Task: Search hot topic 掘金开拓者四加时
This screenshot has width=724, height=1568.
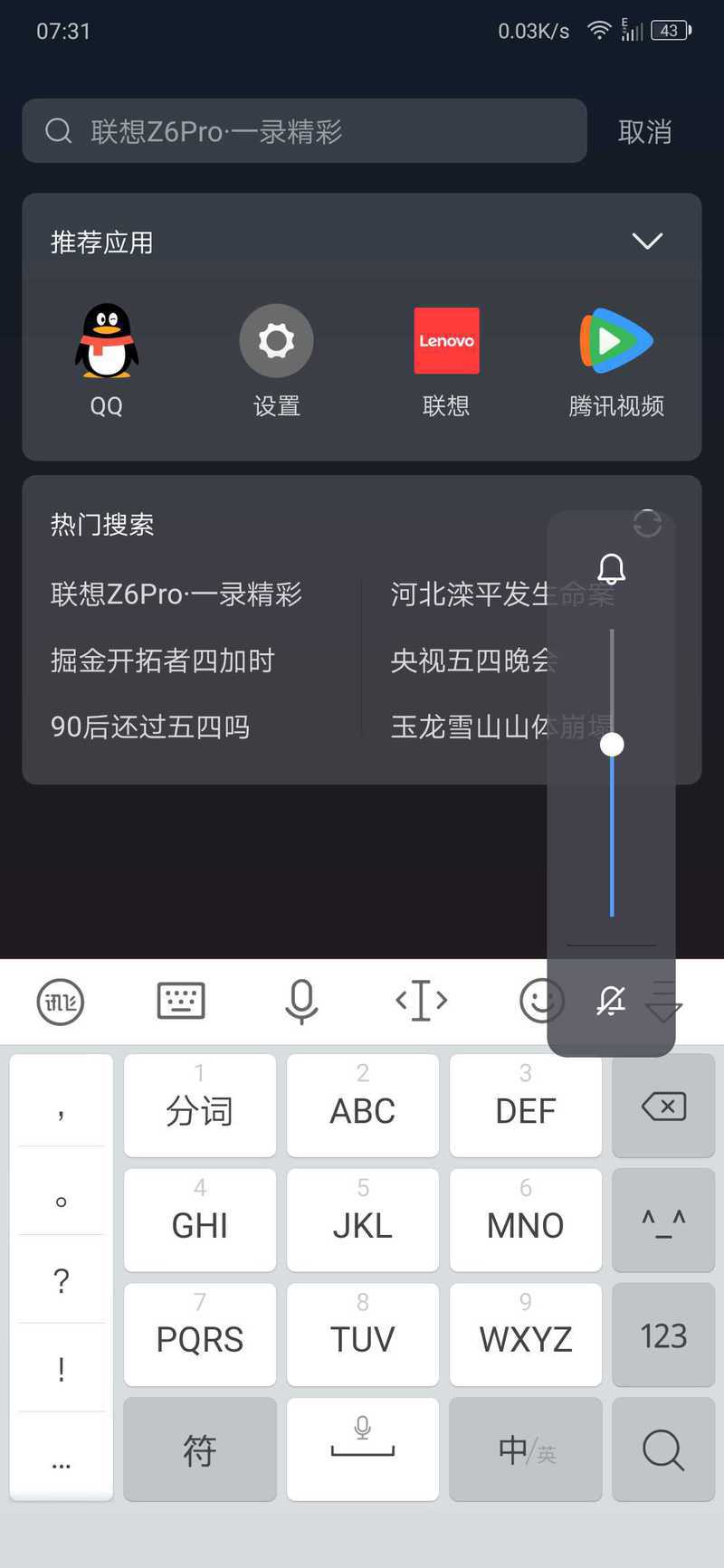Action: point(163,660)
